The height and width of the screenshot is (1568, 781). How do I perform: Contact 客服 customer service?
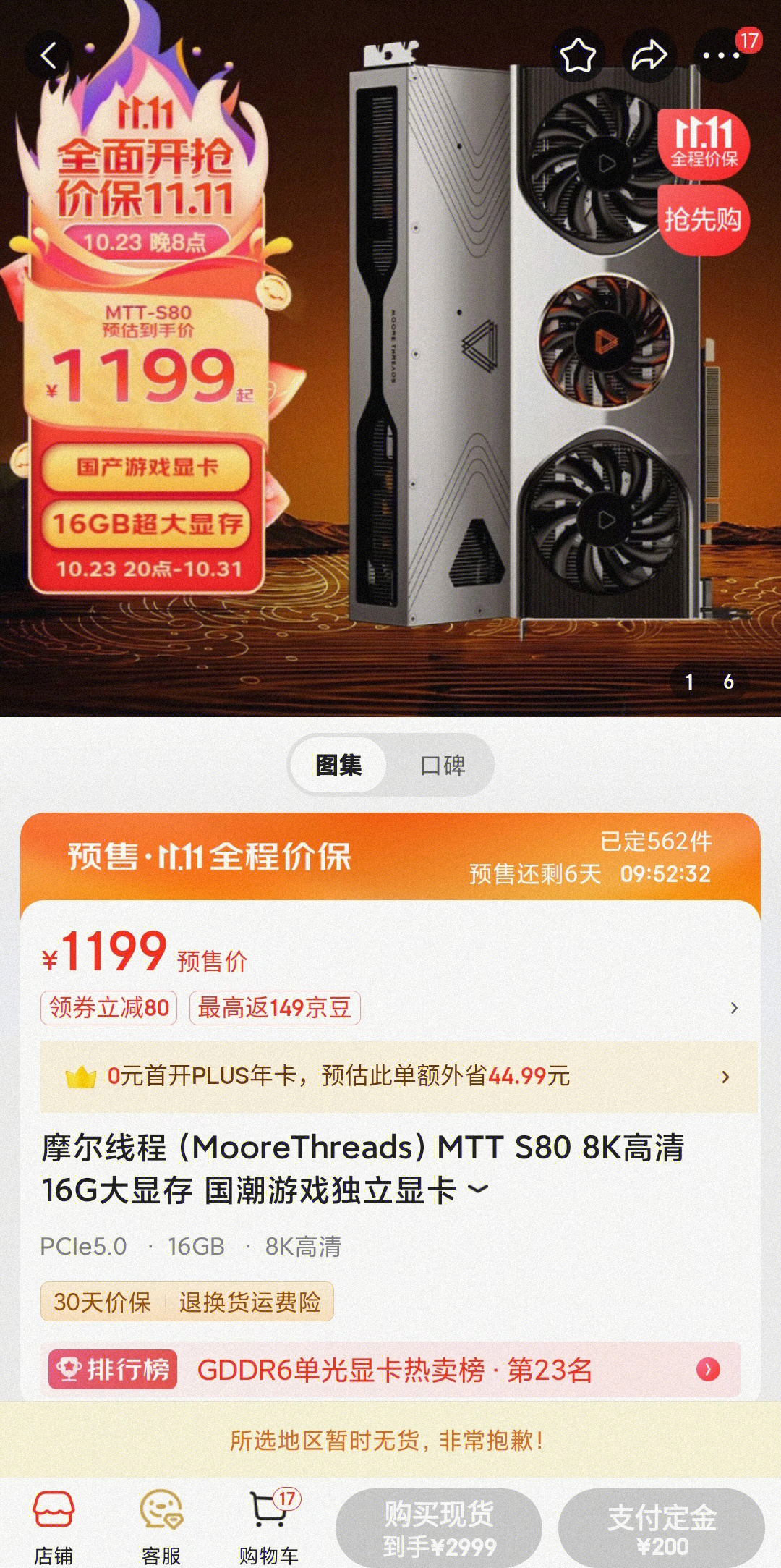tap(161, 1526)
